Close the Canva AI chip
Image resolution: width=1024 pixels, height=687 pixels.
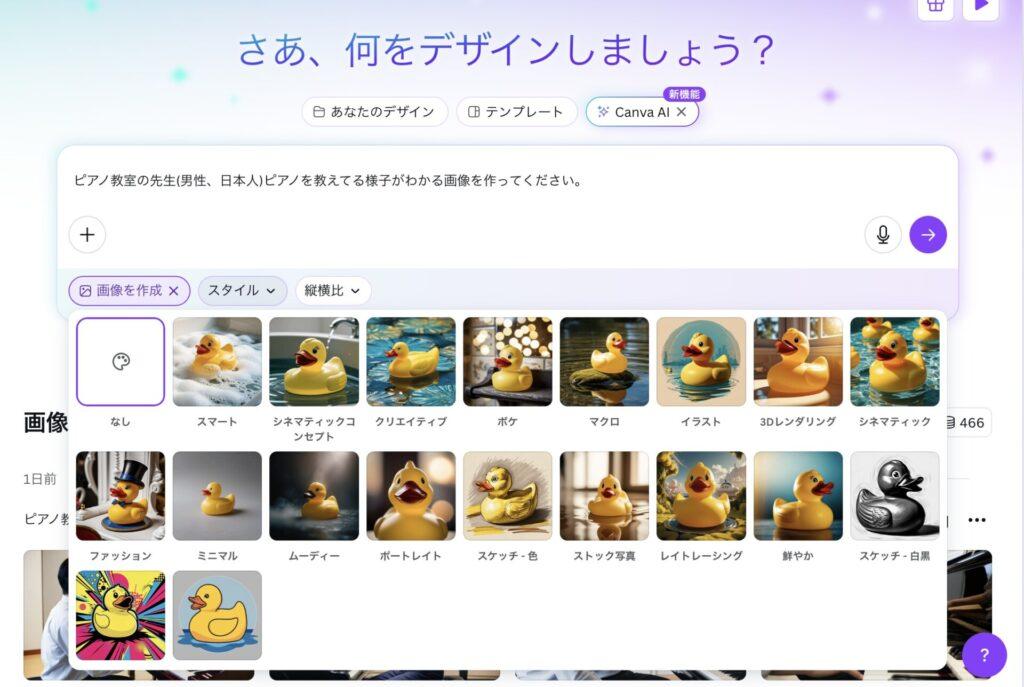coord(682,112)
